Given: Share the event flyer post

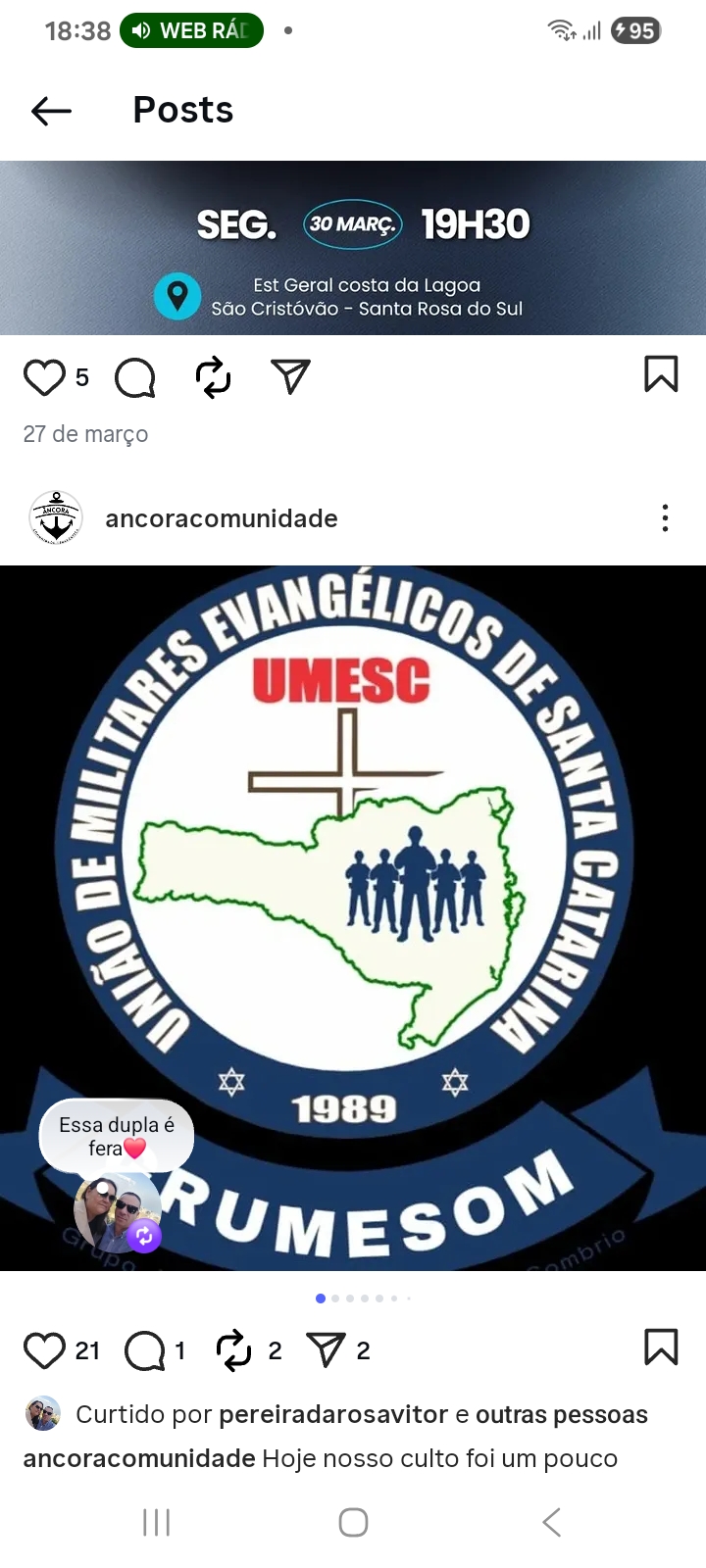Looking at the screenshot, I should tap(290, 375).
